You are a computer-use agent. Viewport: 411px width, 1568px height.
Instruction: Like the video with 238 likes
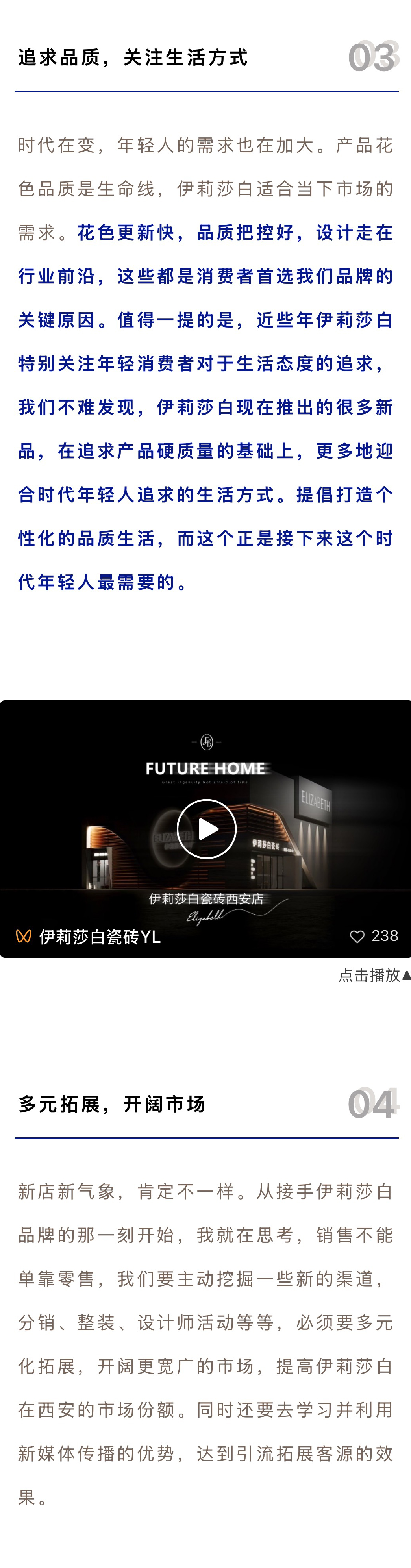357,936
